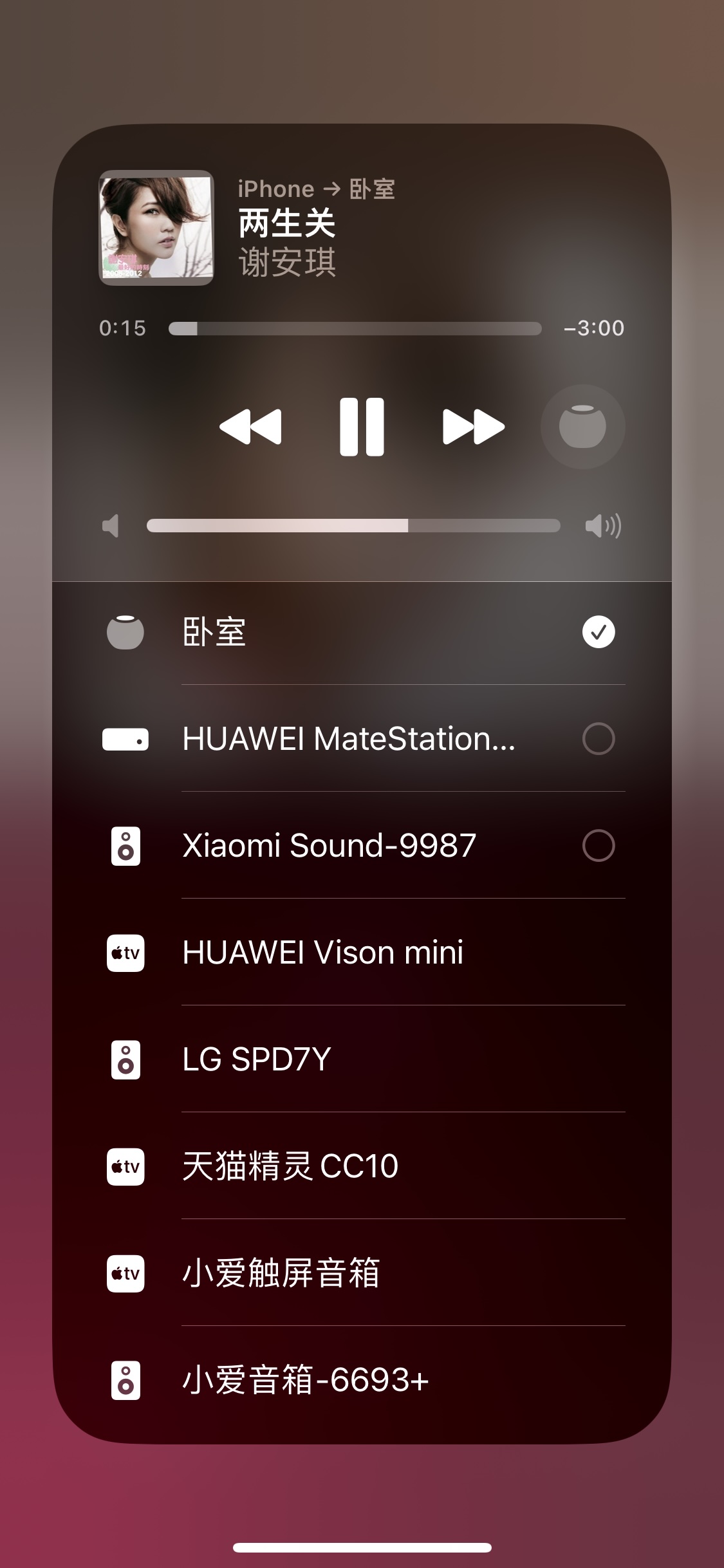Select the 小爱触屏音箱 device
Viewport: 724px width, 1568px height.
click(x=281, y=1273)
